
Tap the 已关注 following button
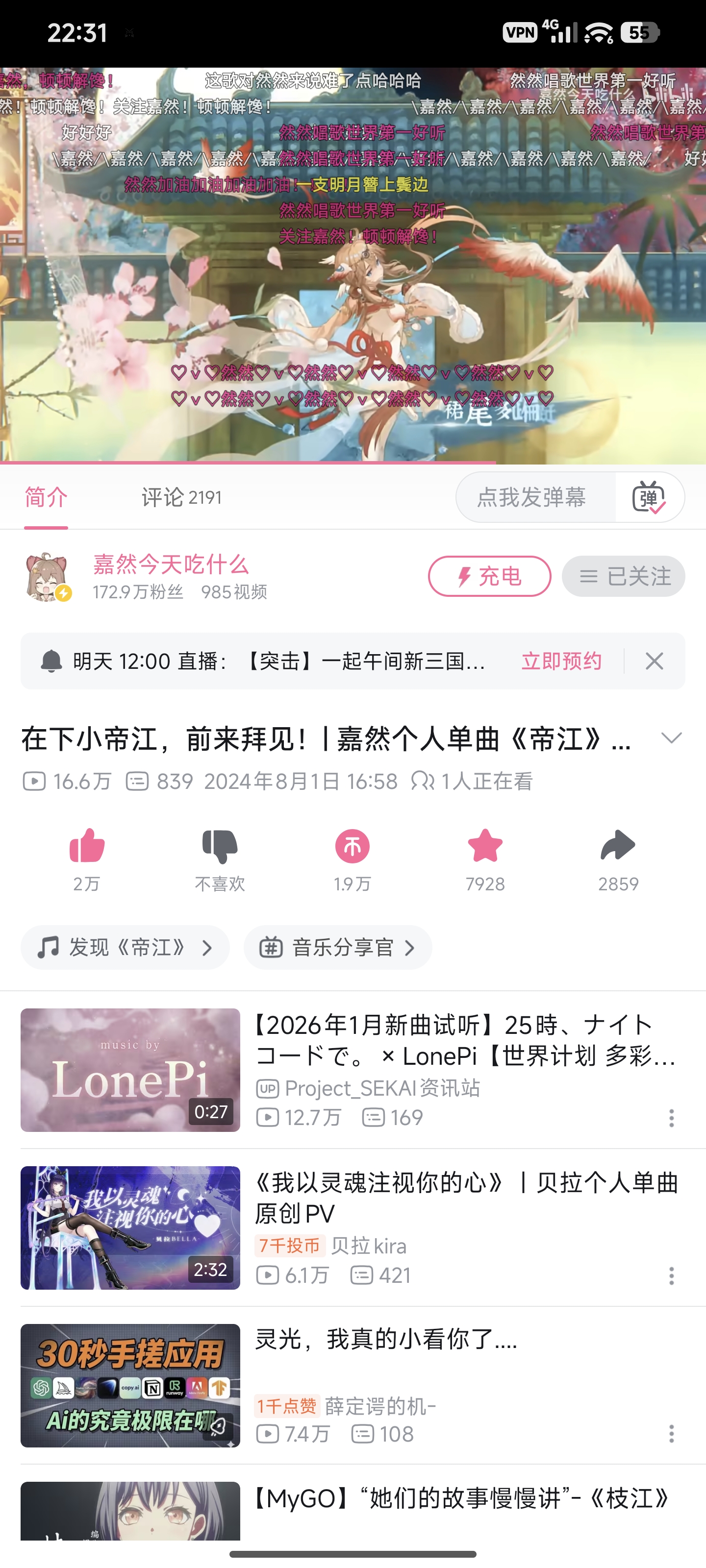click(623, 576)
